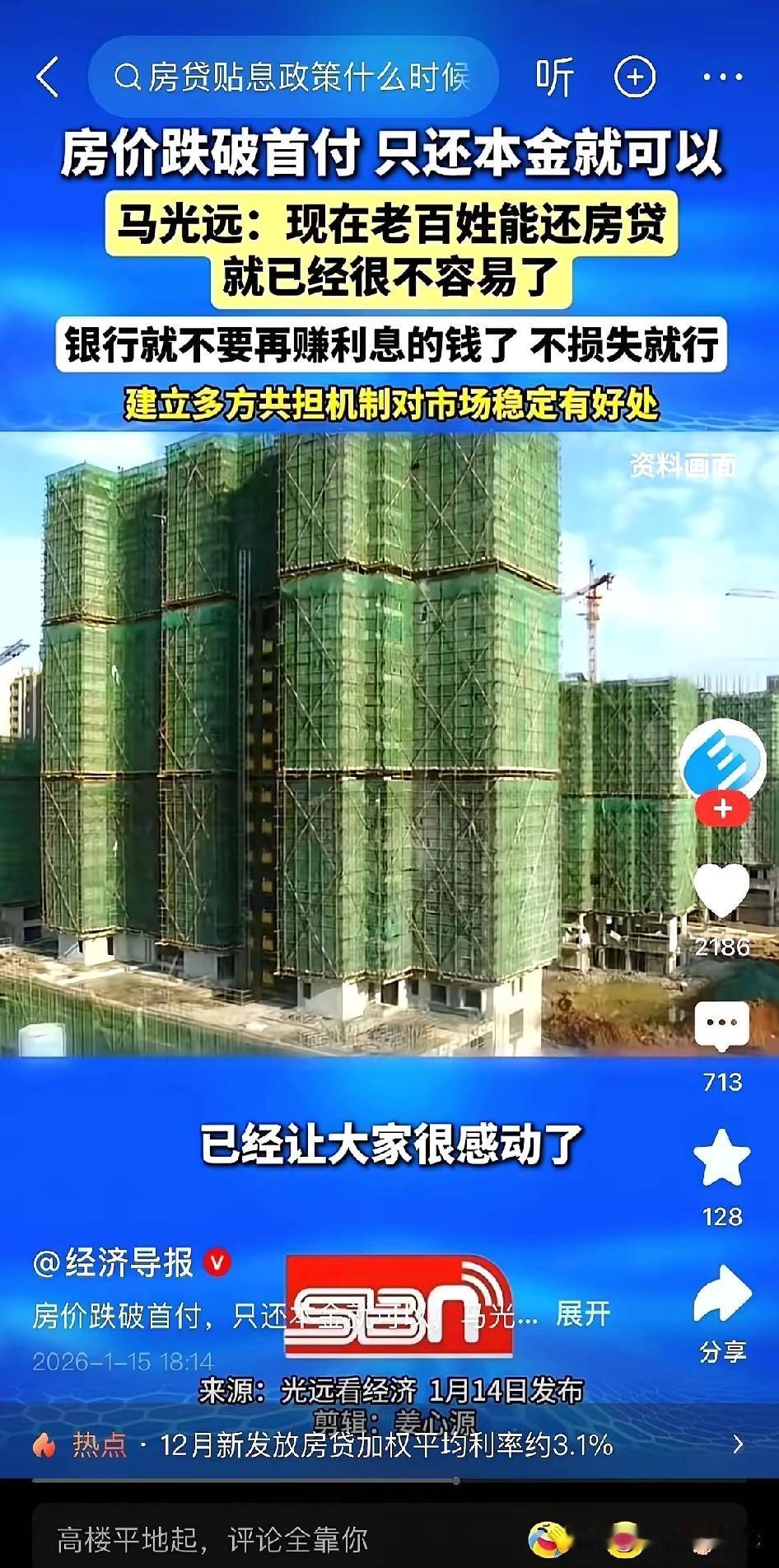Image resolution: width=779 pixels, height=1568 pixels.
Task: Open the comment bubble icon showing 713
Action: 722,1022
